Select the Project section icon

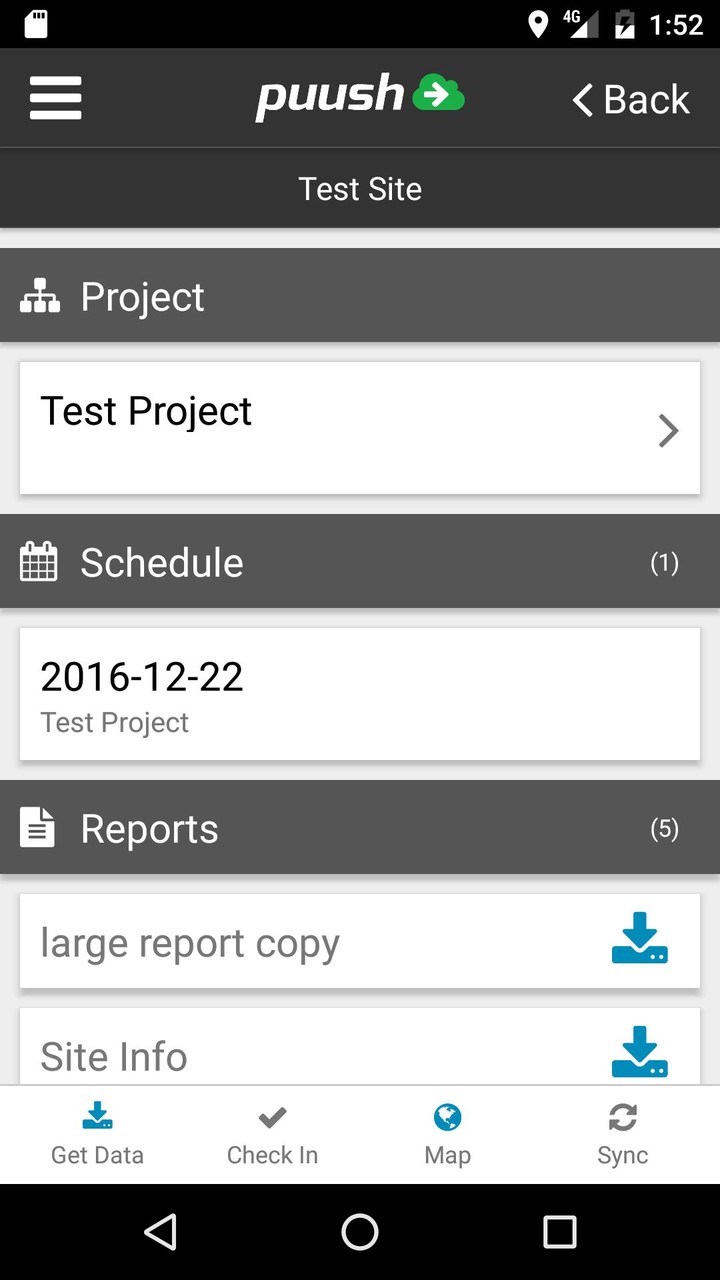point(39,296)
